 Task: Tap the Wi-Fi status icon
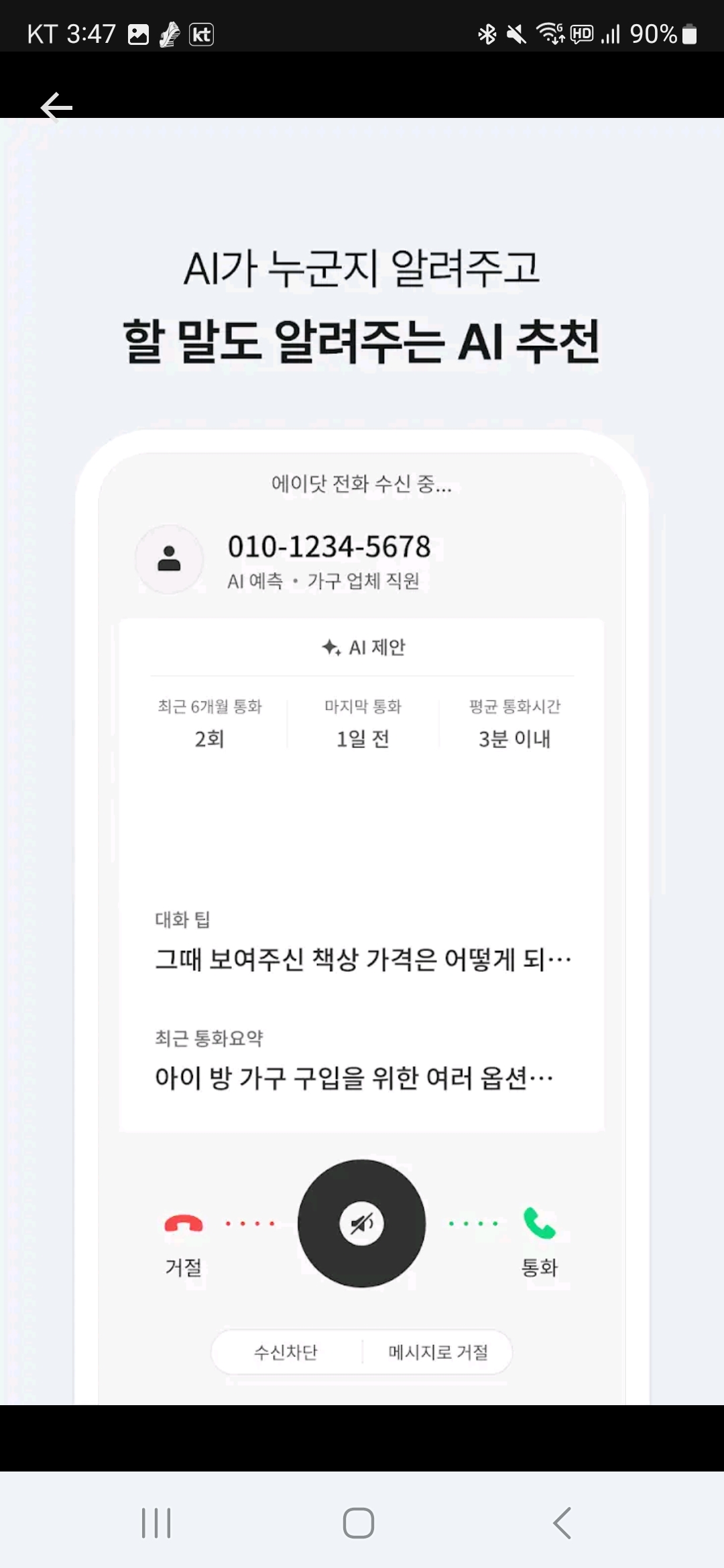click(x=550, y=33)
